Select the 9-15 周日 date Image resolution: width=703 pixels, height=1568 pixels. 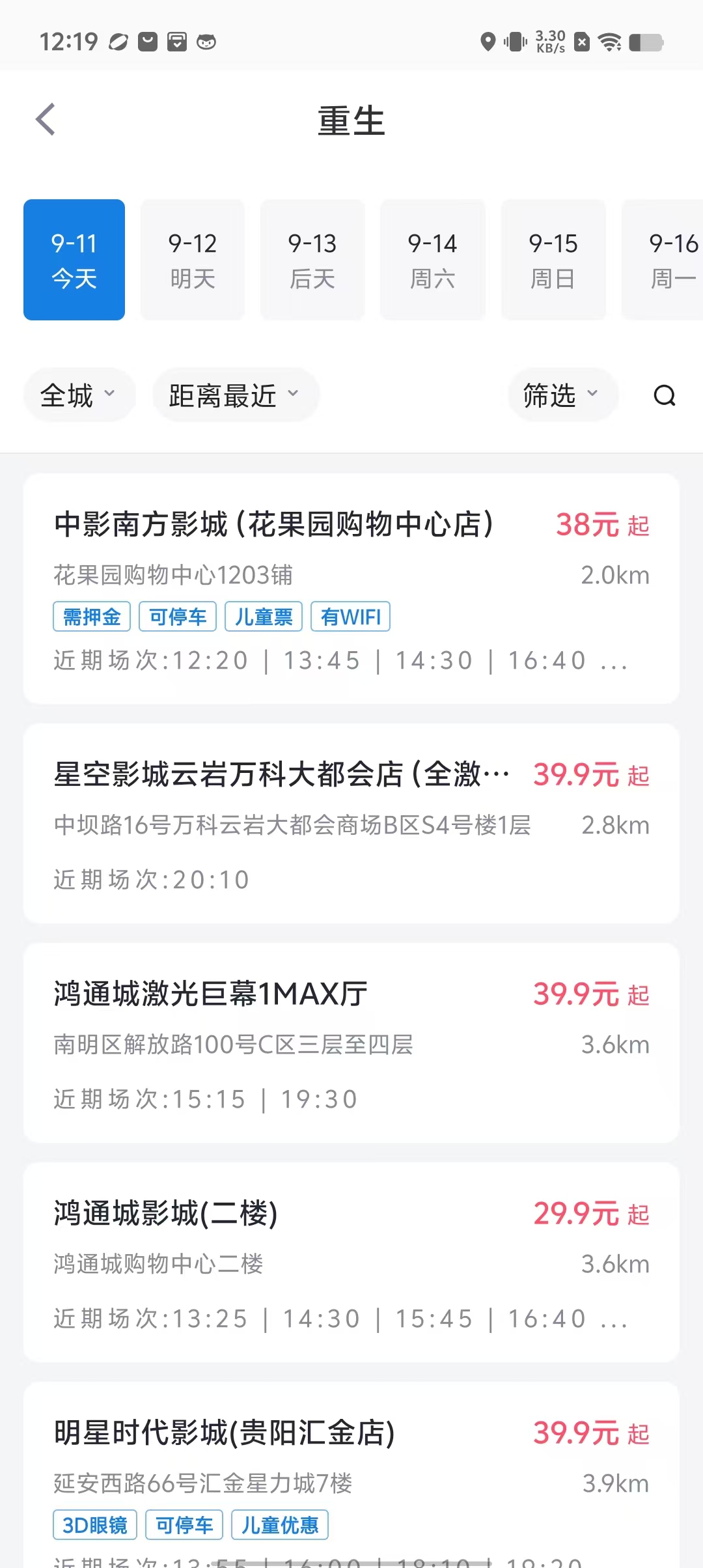pyautogui.click(x=553, y=260)
